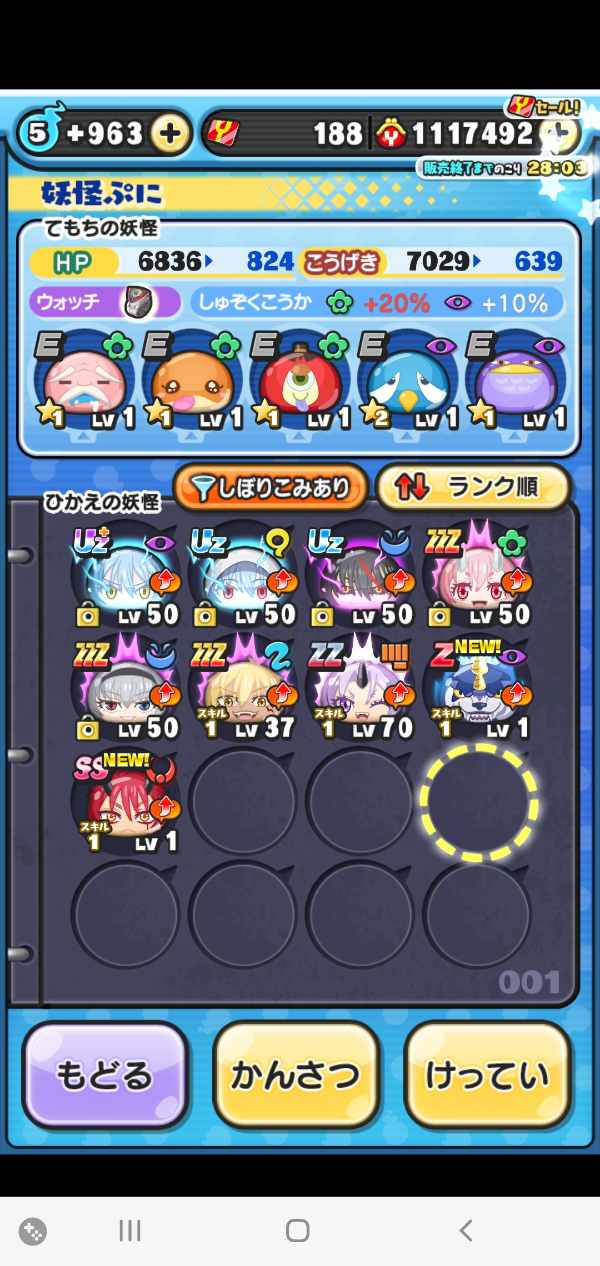Go back with the system back button
Screen dimensions: 600x1266
click(x=465, y=1230)
